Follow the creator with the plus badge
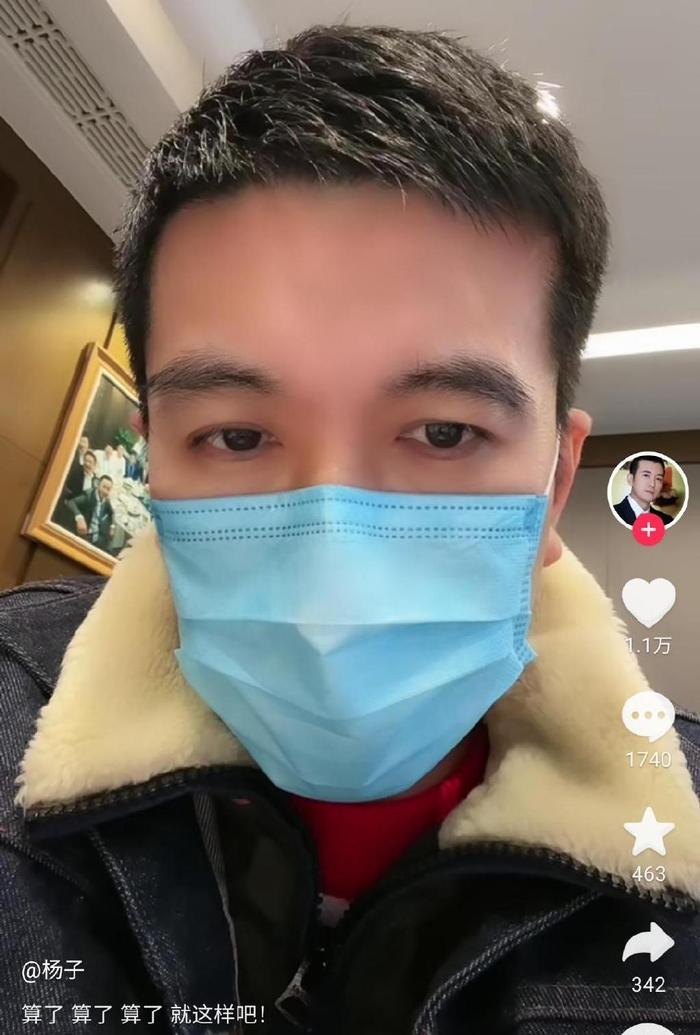This screenshot has height=1035, width=700. [x=648, y=529]
